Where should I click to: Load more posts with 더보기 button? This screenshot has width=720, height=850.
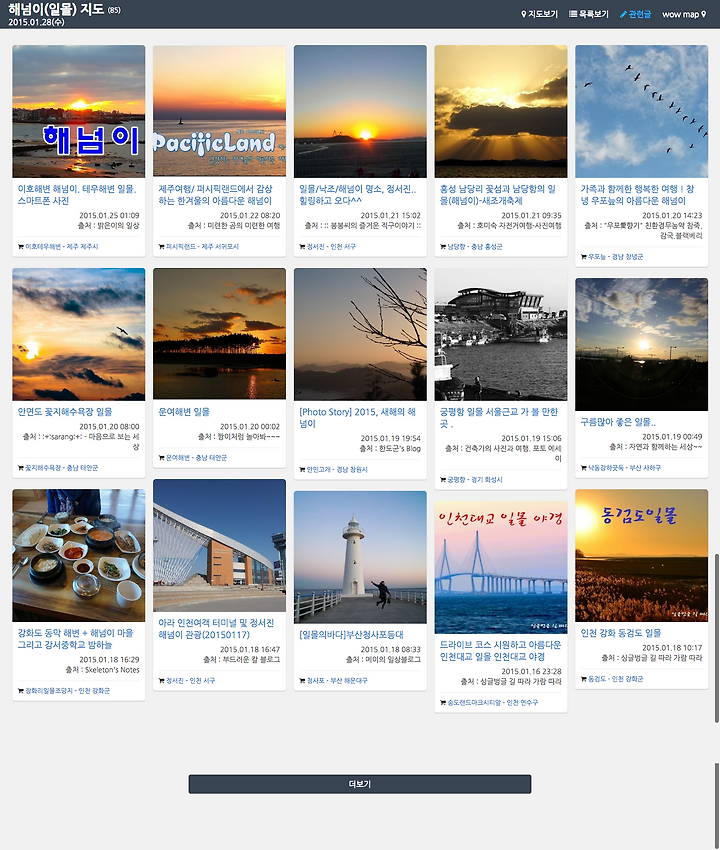(360, 784)
